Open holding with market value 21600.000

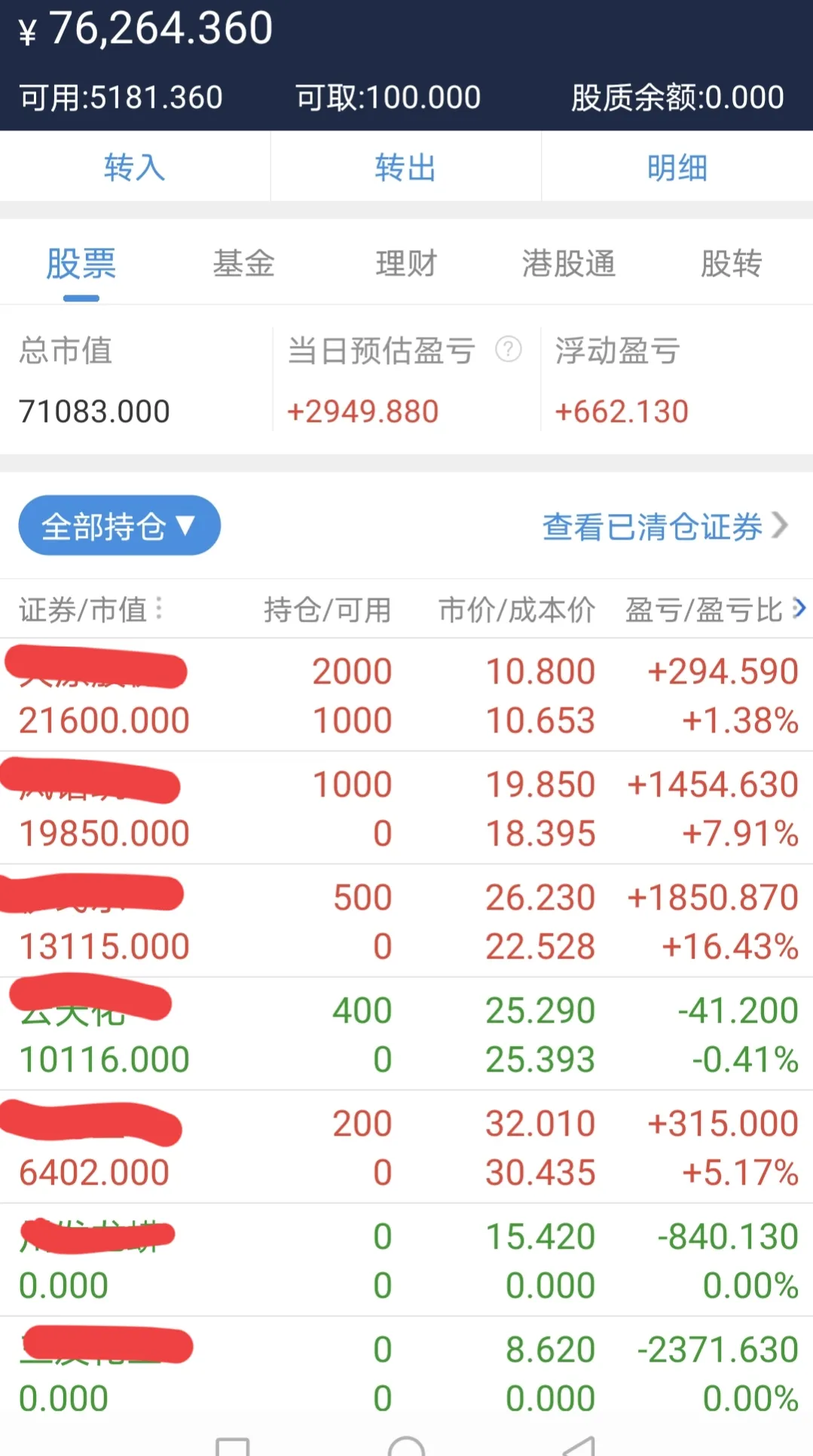pos(406,695)
